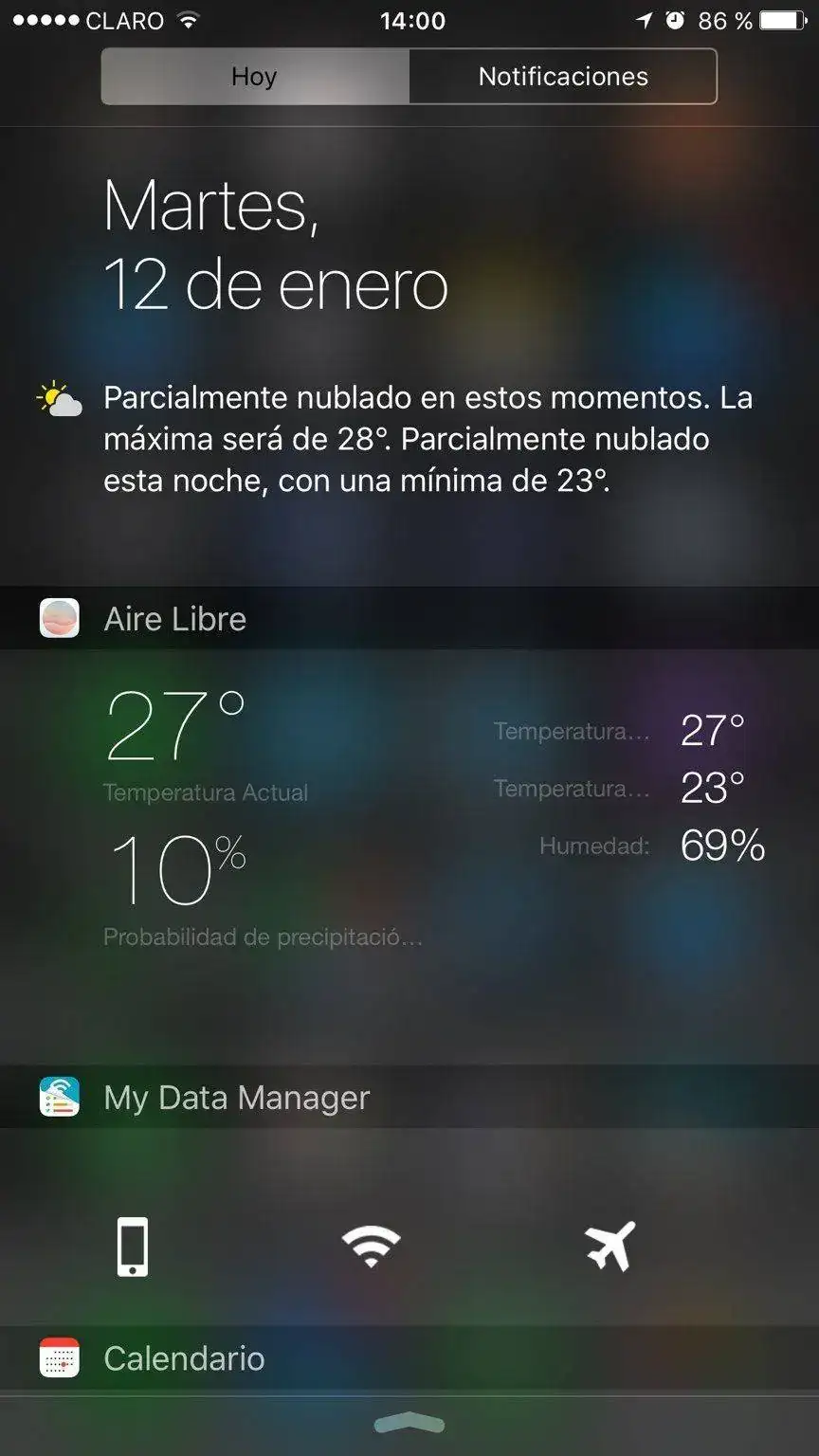Select the Hoy tab

tap(254, 77)
